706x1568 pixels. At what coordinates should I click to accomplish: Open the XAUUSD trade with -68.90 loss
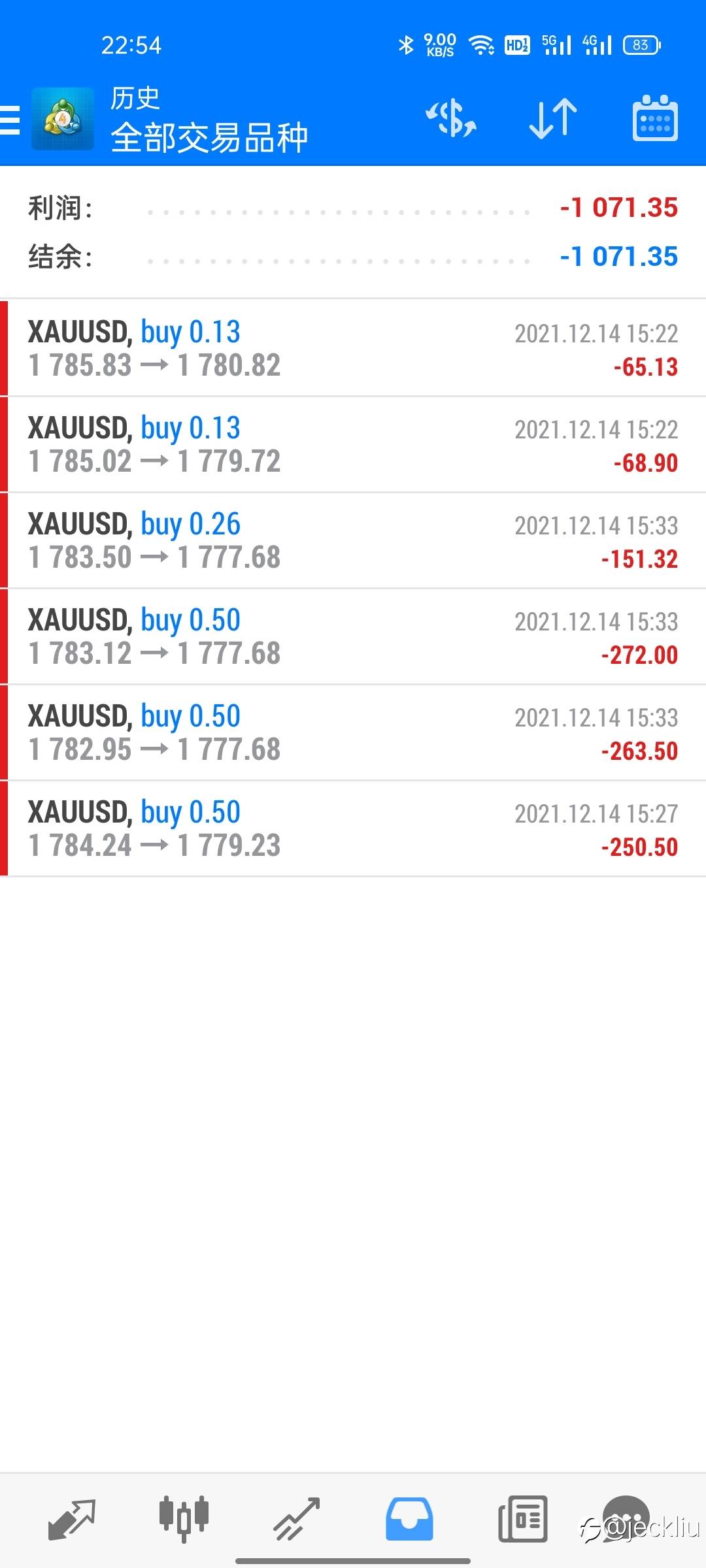[x=353, y=444]
